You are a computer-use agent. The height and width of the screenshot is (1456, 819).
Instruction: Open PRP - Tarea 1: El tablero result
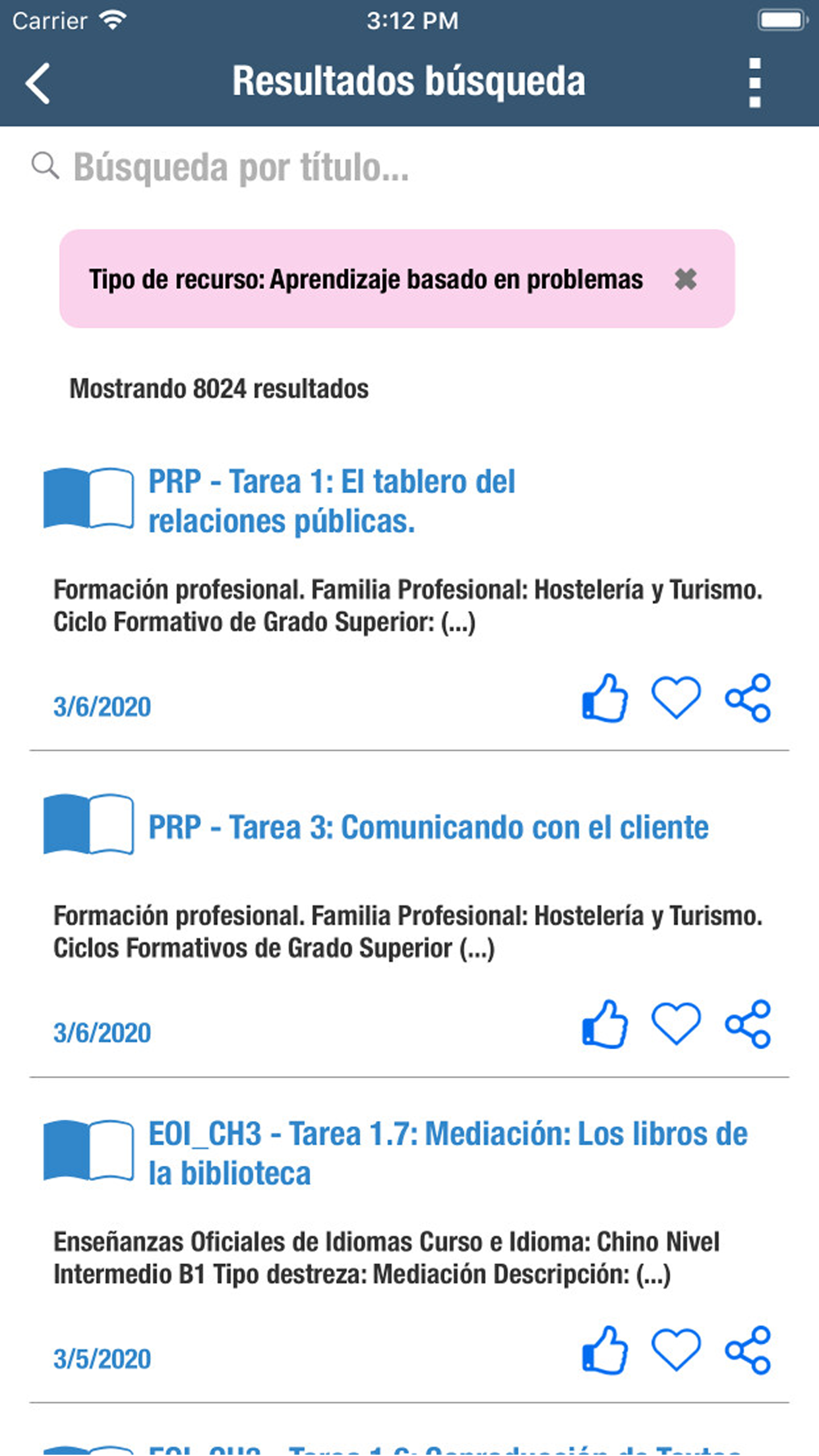(331, 501)
